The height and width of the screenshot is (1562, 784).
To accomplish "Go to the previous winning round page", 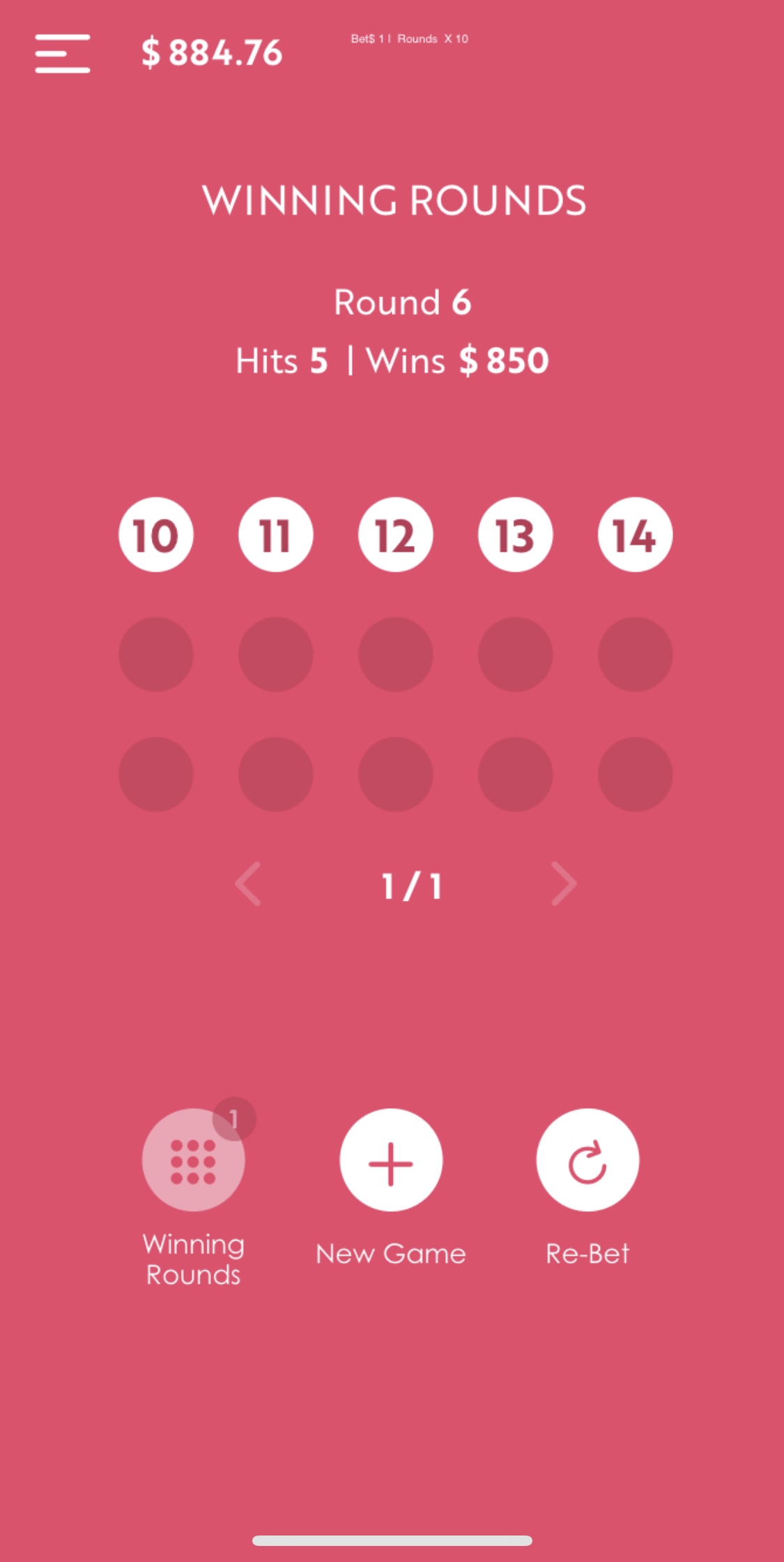I will tap(248, 884).
